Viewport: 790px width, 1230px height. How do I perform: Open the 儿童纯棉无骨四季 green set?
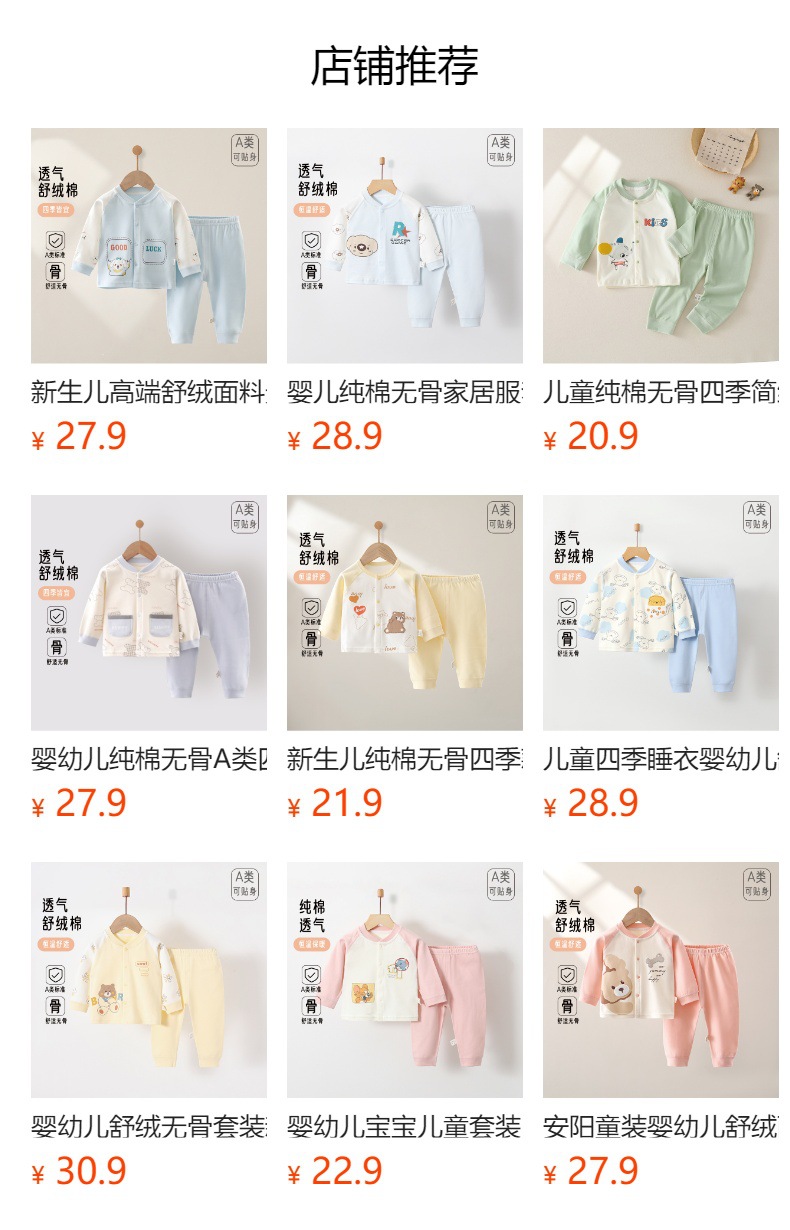pyautogui.click(x=660, y=246)
